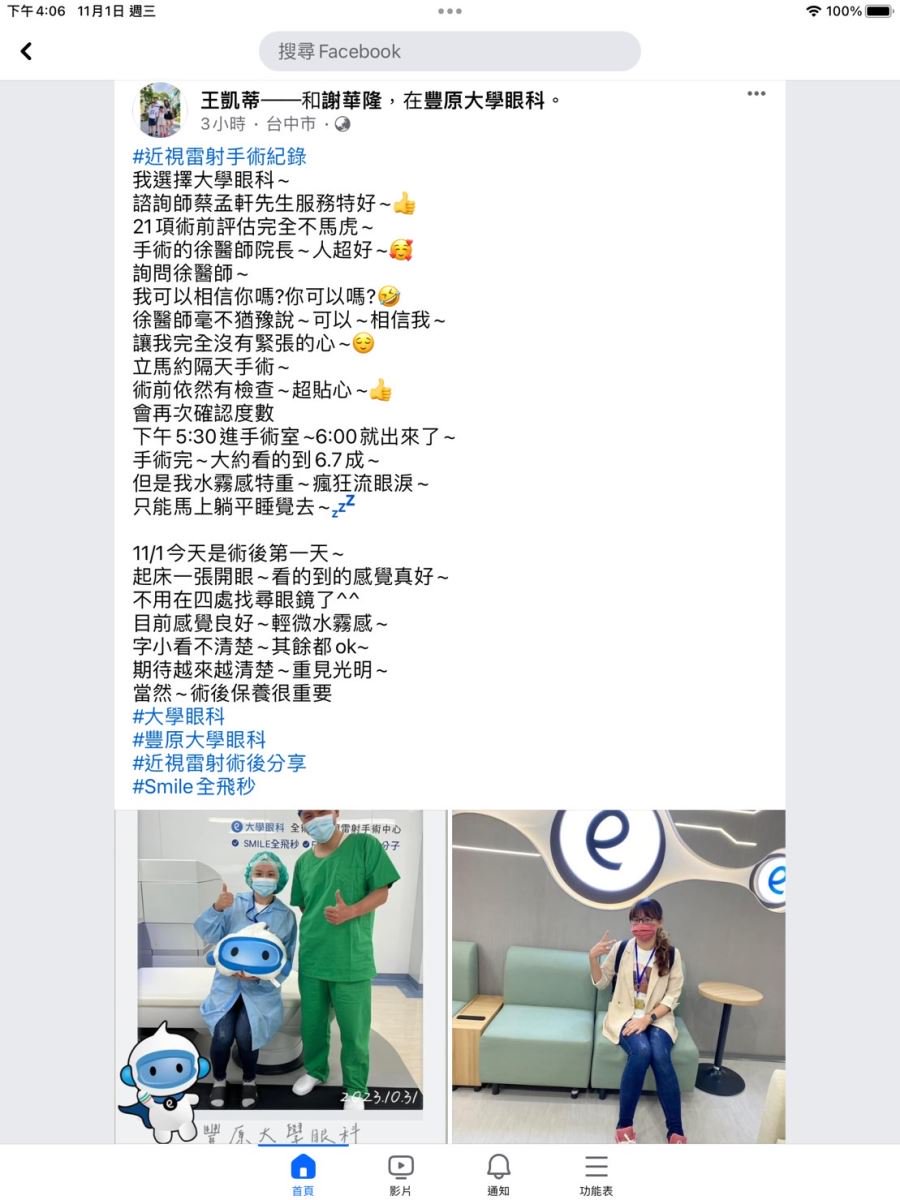Tap the 搜尋 Facebook search field
This screenshot has height=1200, width=900.
(449, 51)
